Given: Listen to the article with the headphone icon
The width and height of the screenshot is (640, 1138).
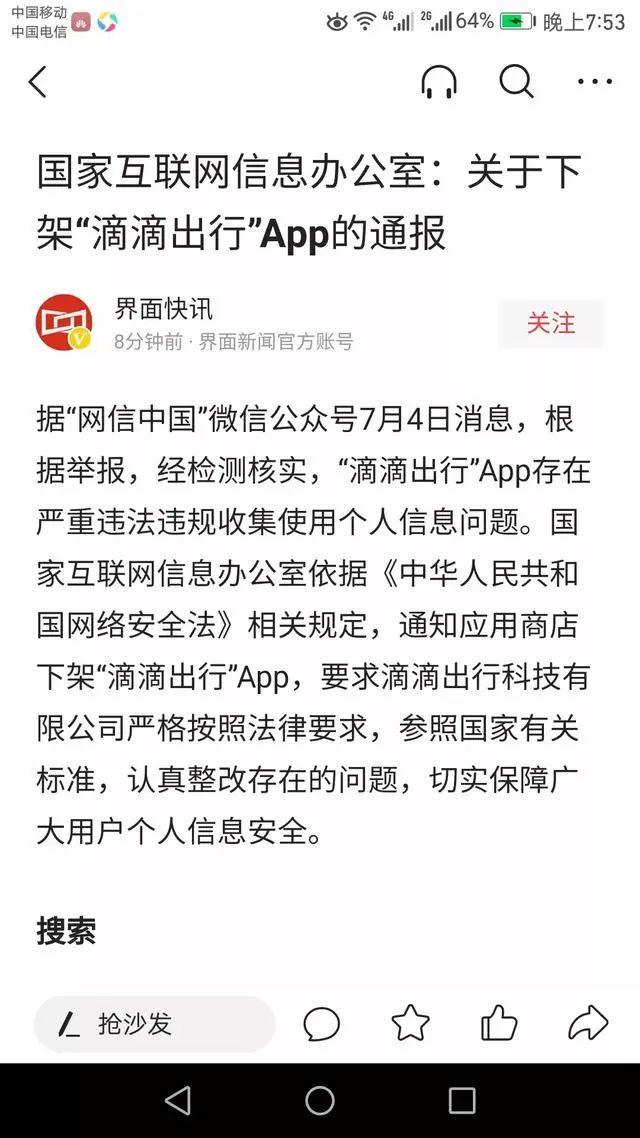Looking at the screenshot, I should tap(438, 82).
